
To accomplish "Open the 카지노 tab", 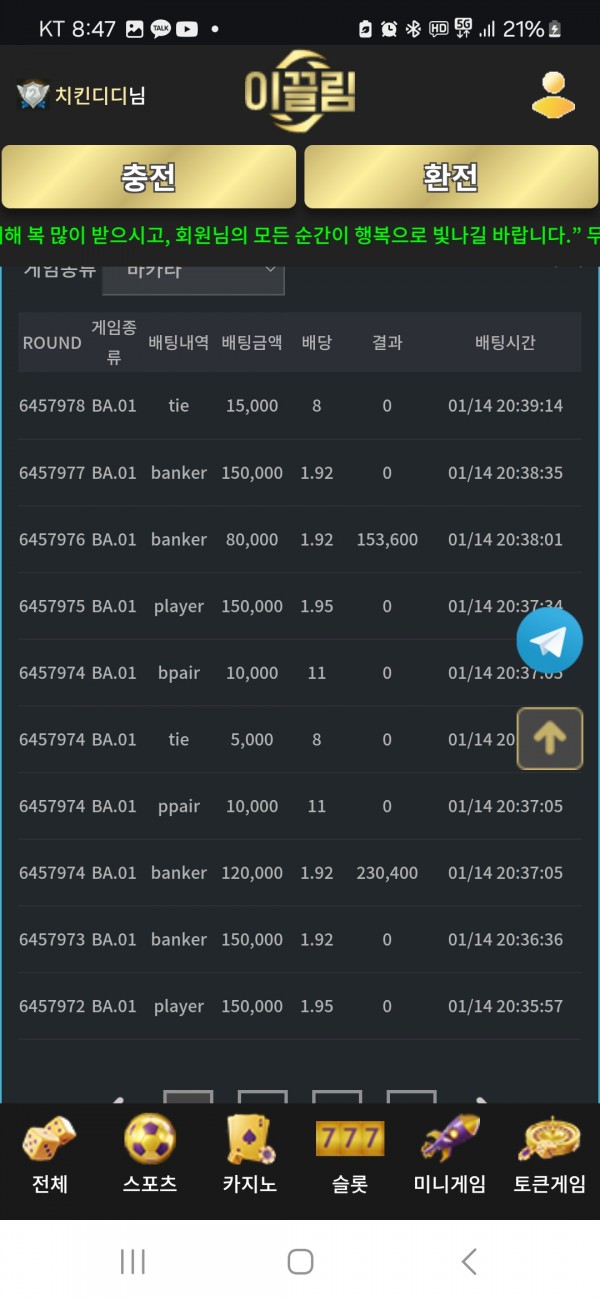I will pos(250,1155).
